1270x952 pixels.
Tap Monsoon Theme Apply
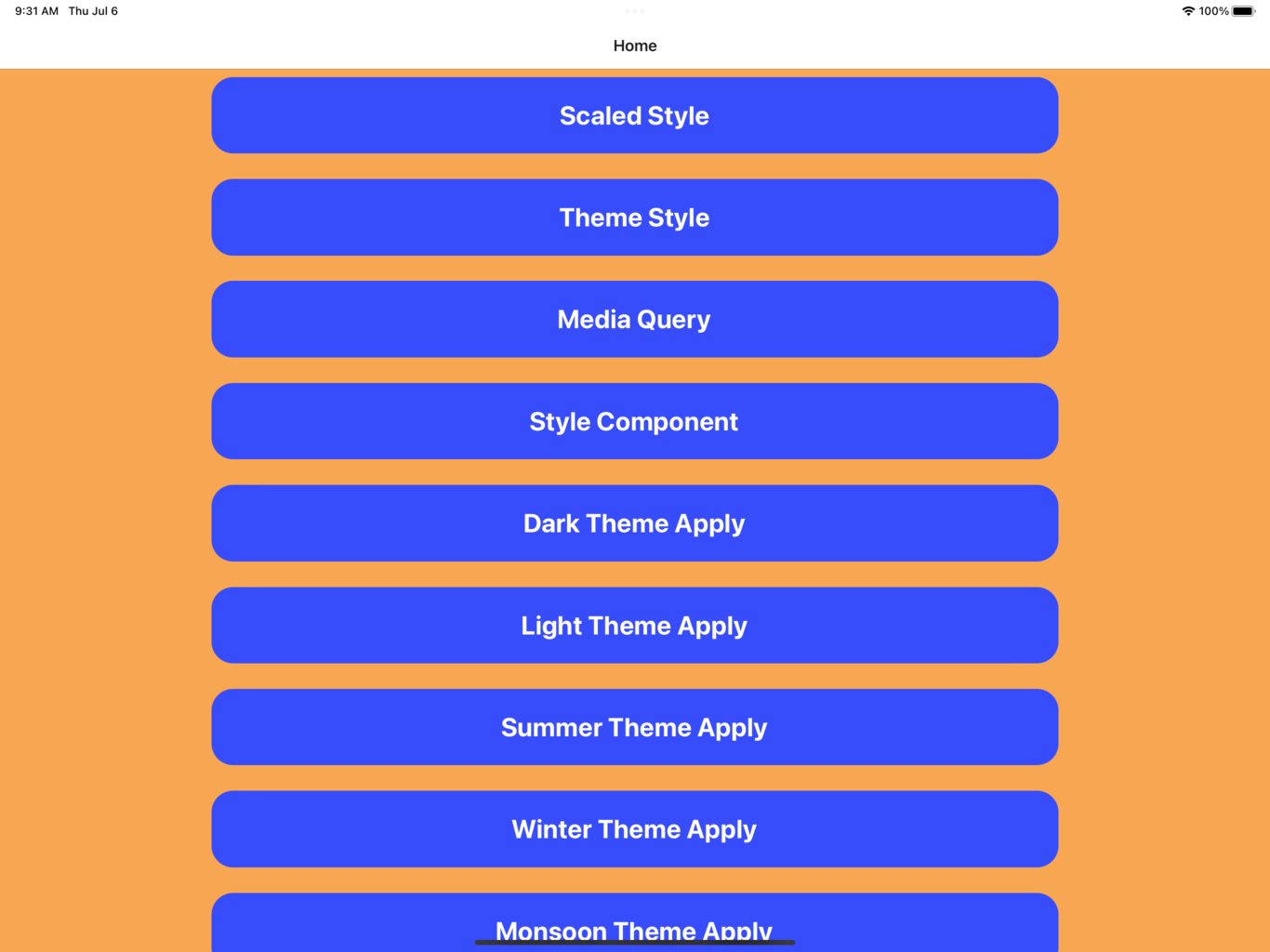tap(634, 920)
